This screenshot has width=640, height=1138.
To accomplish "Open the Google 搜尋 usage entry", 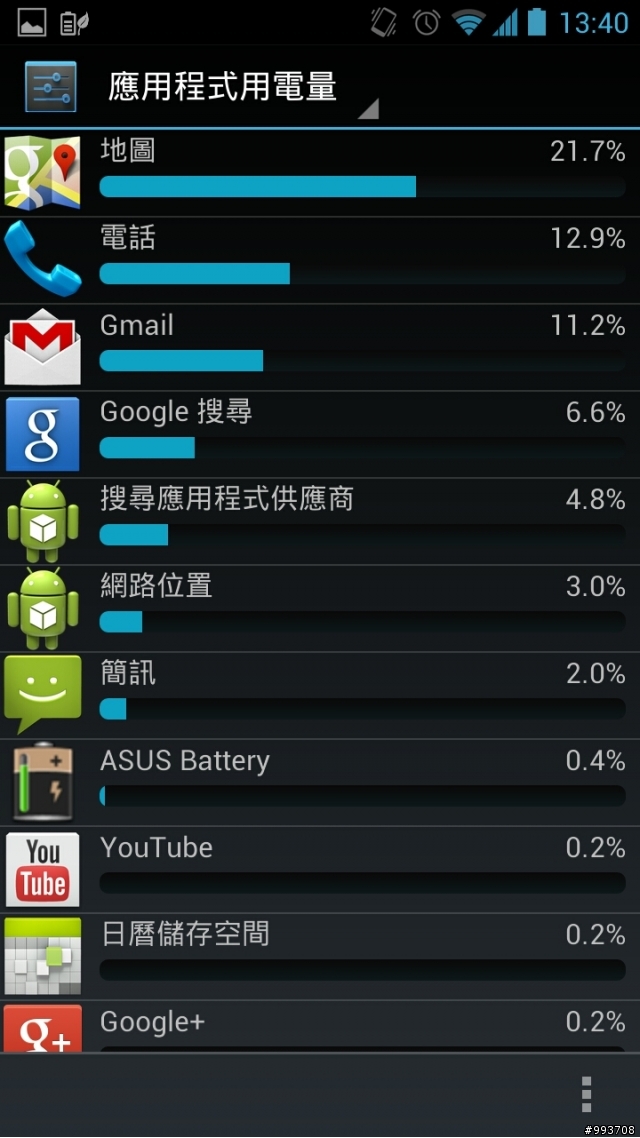I will [x=320, y=434].
